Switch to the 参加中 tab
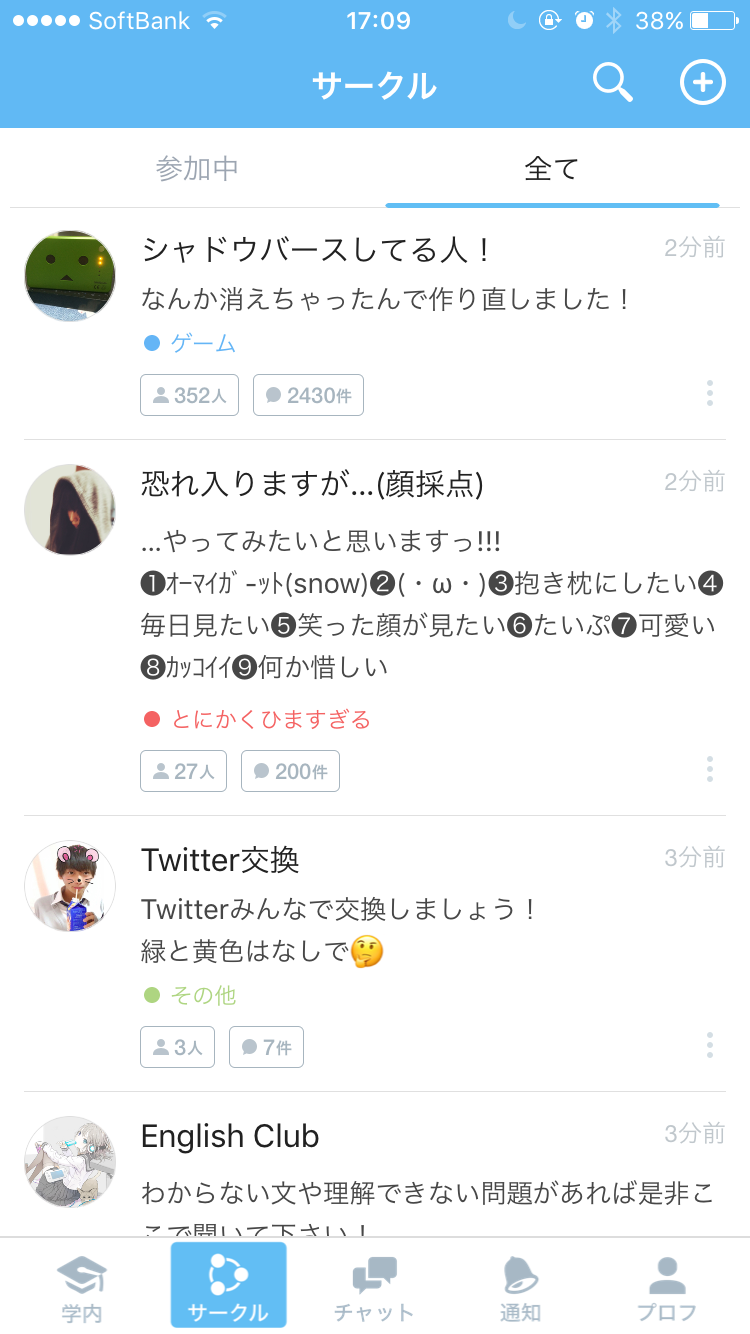 [x=197, y=168]
